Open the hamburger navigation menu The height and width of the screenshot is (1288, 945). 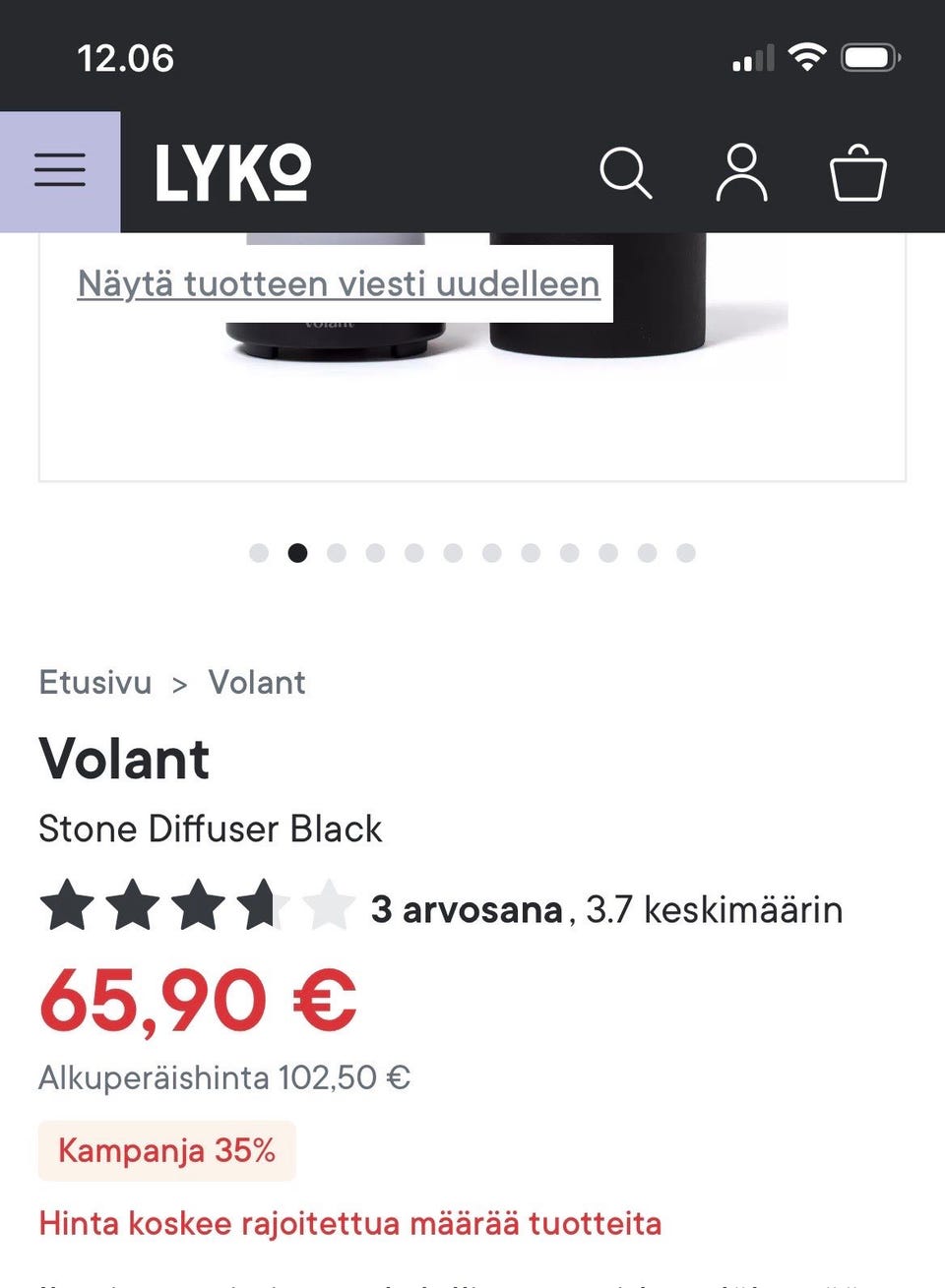pos(59,170)
